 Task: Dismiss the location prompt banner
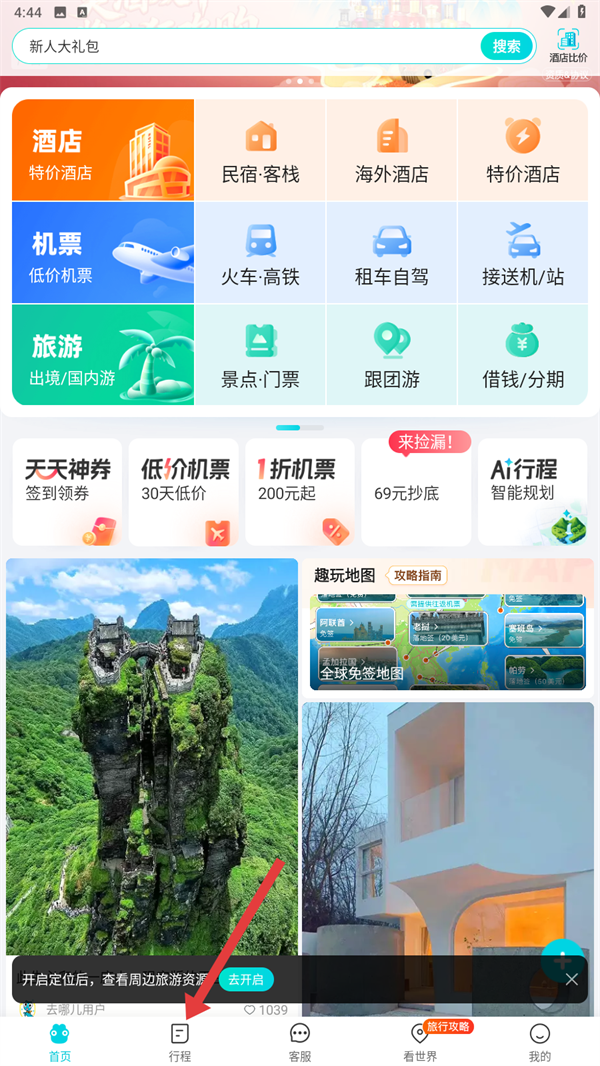coord(571,979)
